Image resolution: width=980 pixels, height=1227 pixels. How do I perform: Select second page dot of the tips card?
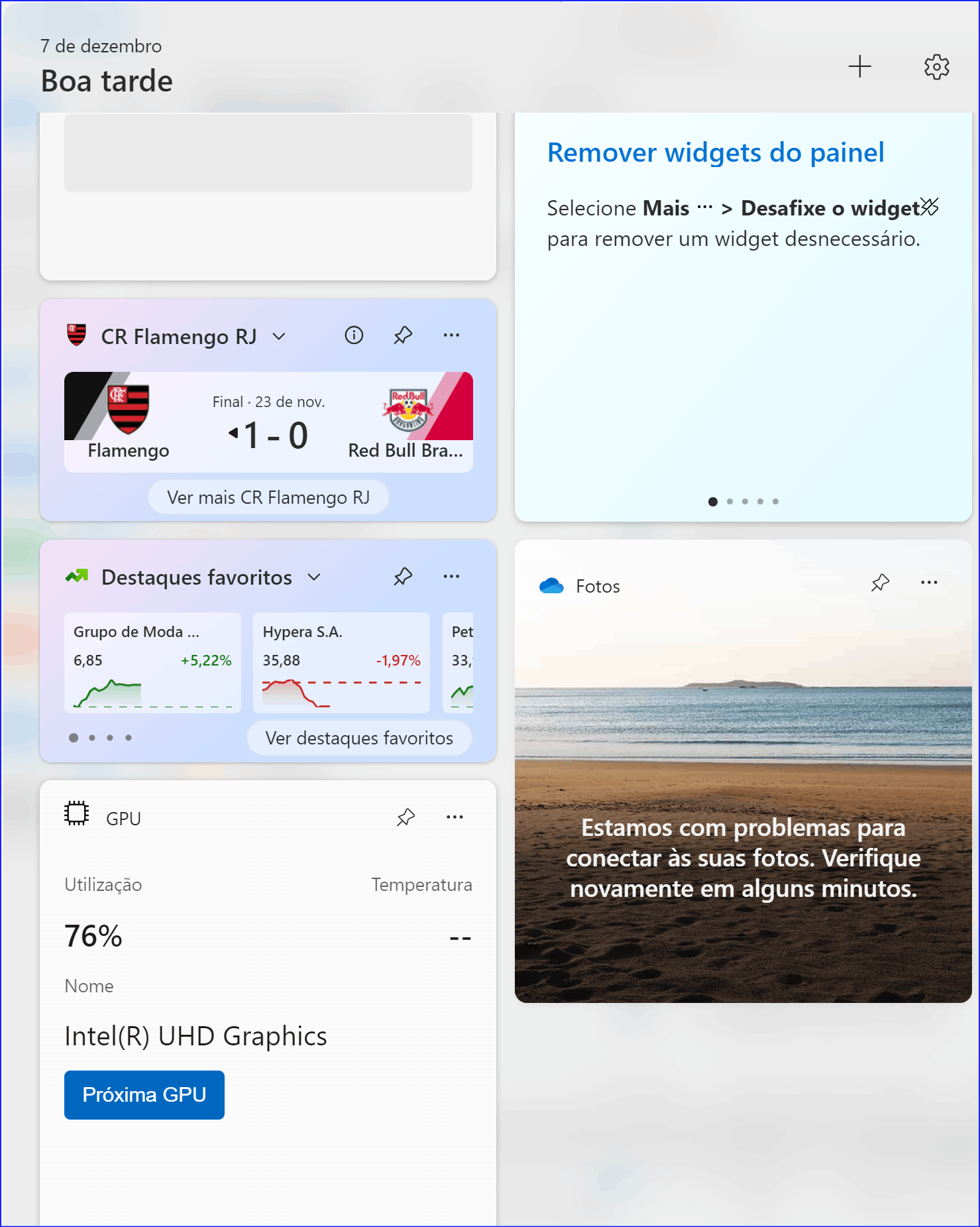pyautogui.click(x=730, y=502)
